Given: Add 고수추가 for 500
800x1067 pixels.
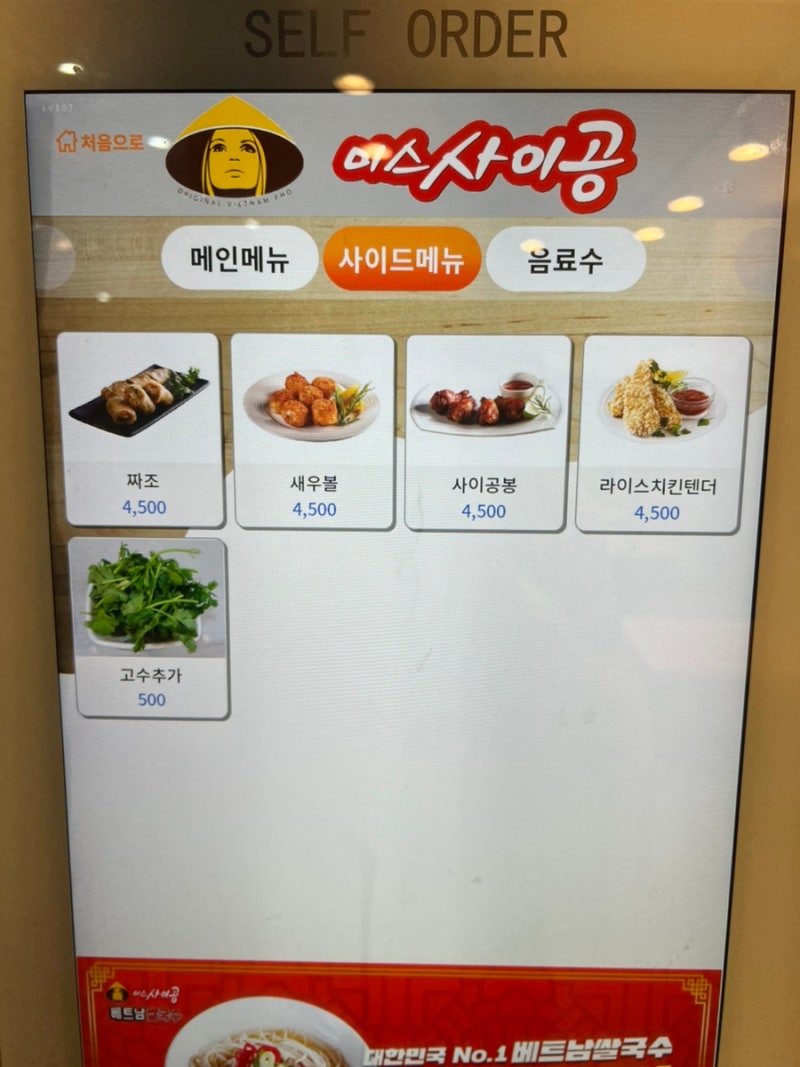Looking at the screenshot, I should 151,627.
